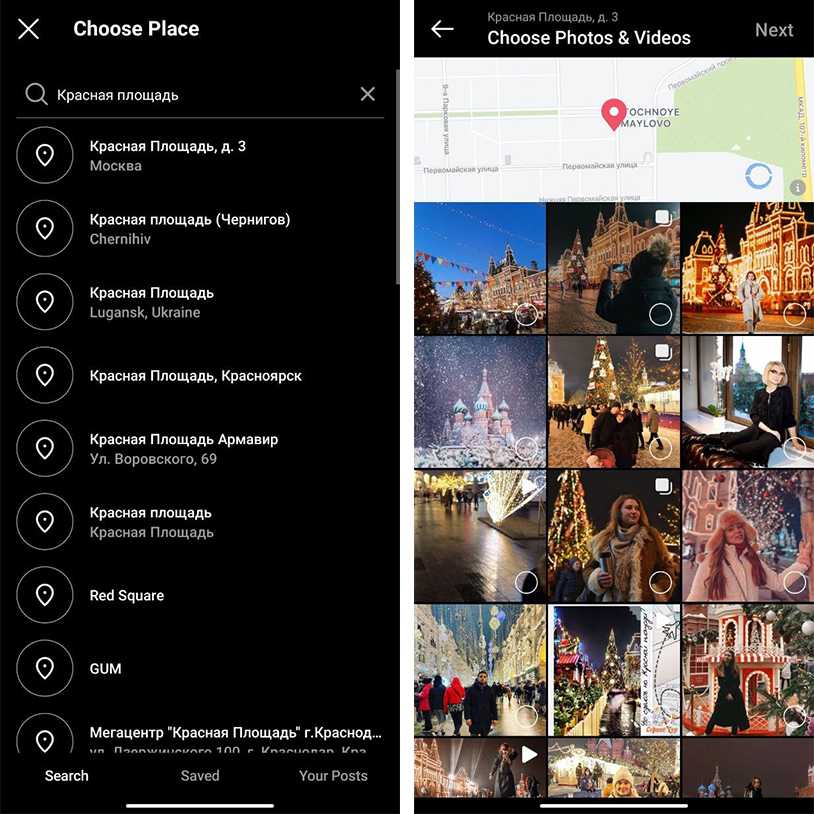
Task: Pick Красная Площадь in Lugansk, Ukraine
Action: coord(200,302)
